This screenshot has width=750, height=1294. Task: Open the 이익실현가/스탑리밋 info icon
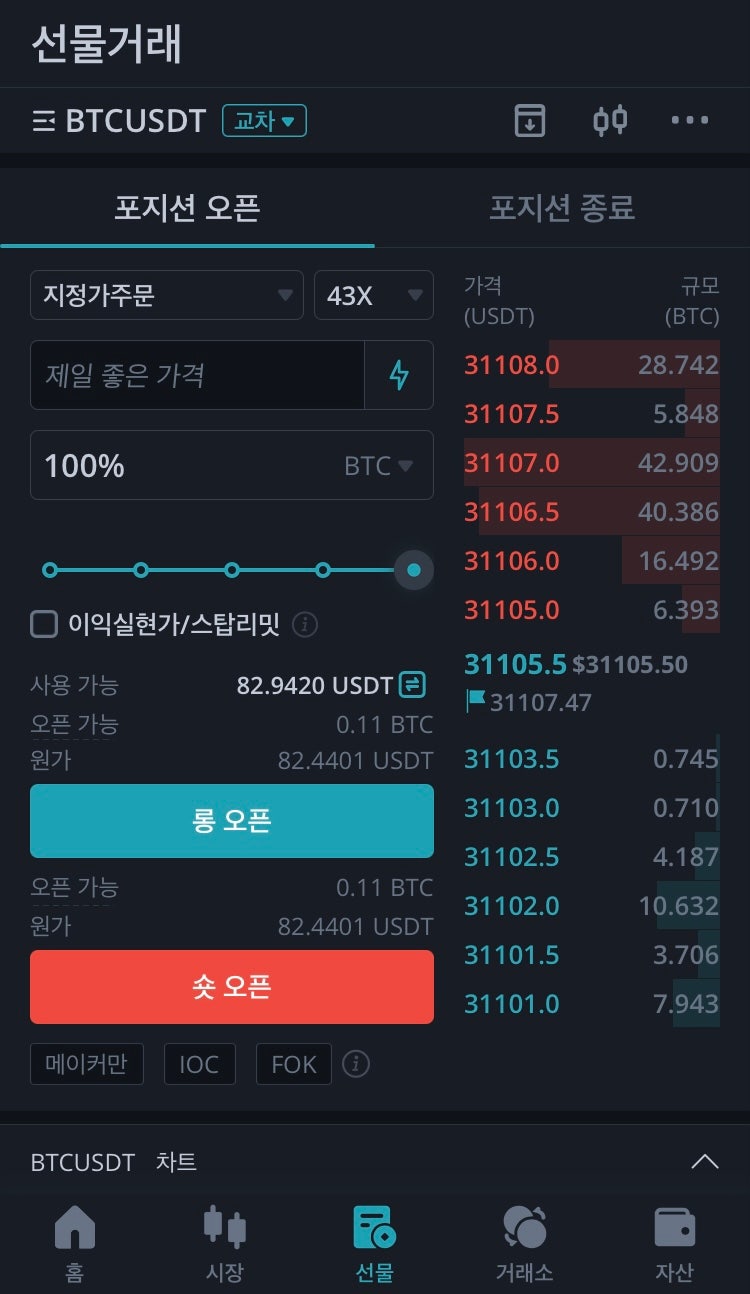pyautogui.click(x=304, y=624)
